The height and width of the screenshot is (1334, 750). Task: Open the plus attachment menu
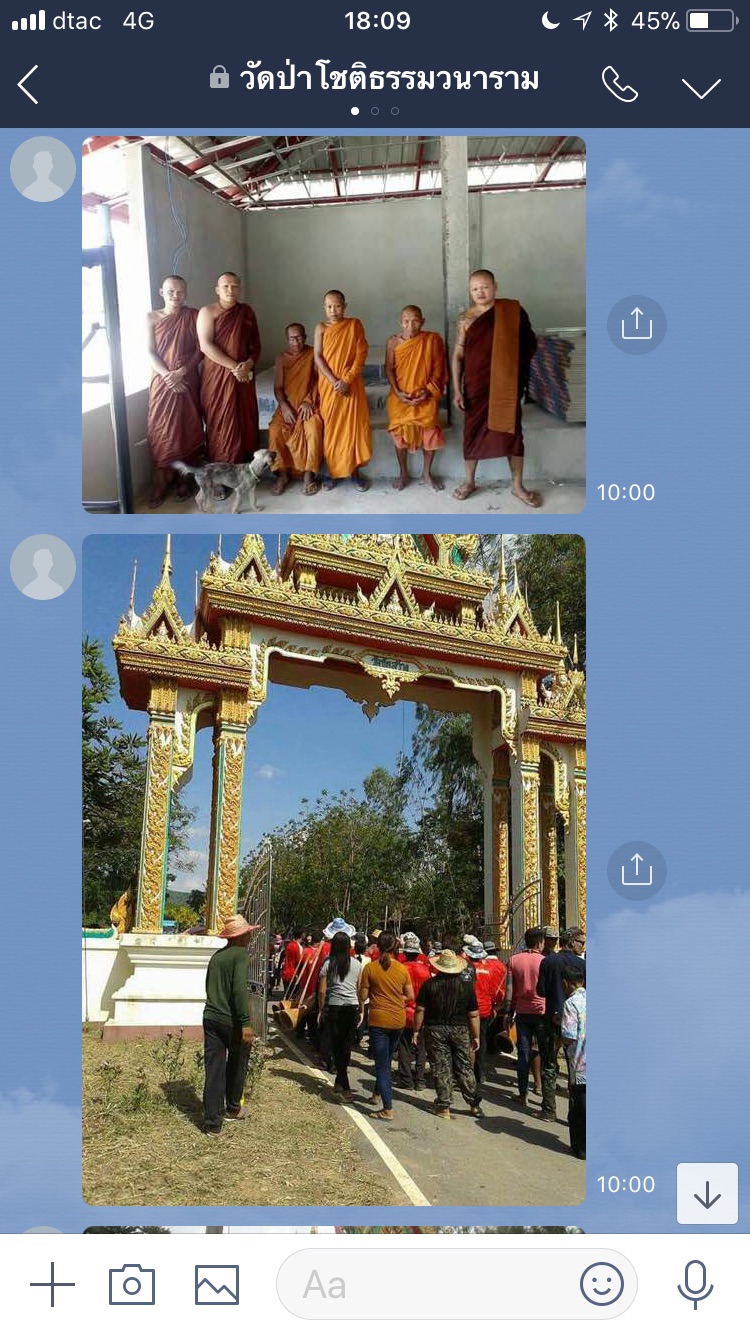[x=53, y=1284]
